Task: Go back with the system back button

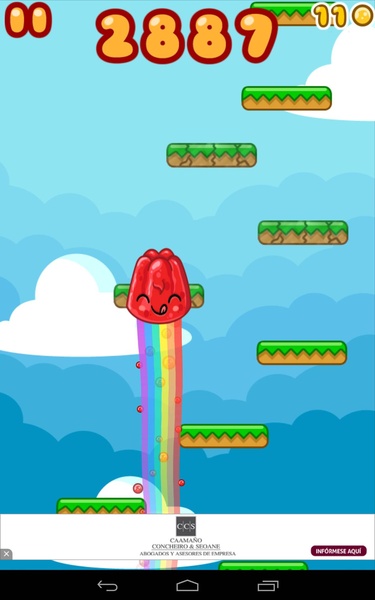Action: point(108,585)
